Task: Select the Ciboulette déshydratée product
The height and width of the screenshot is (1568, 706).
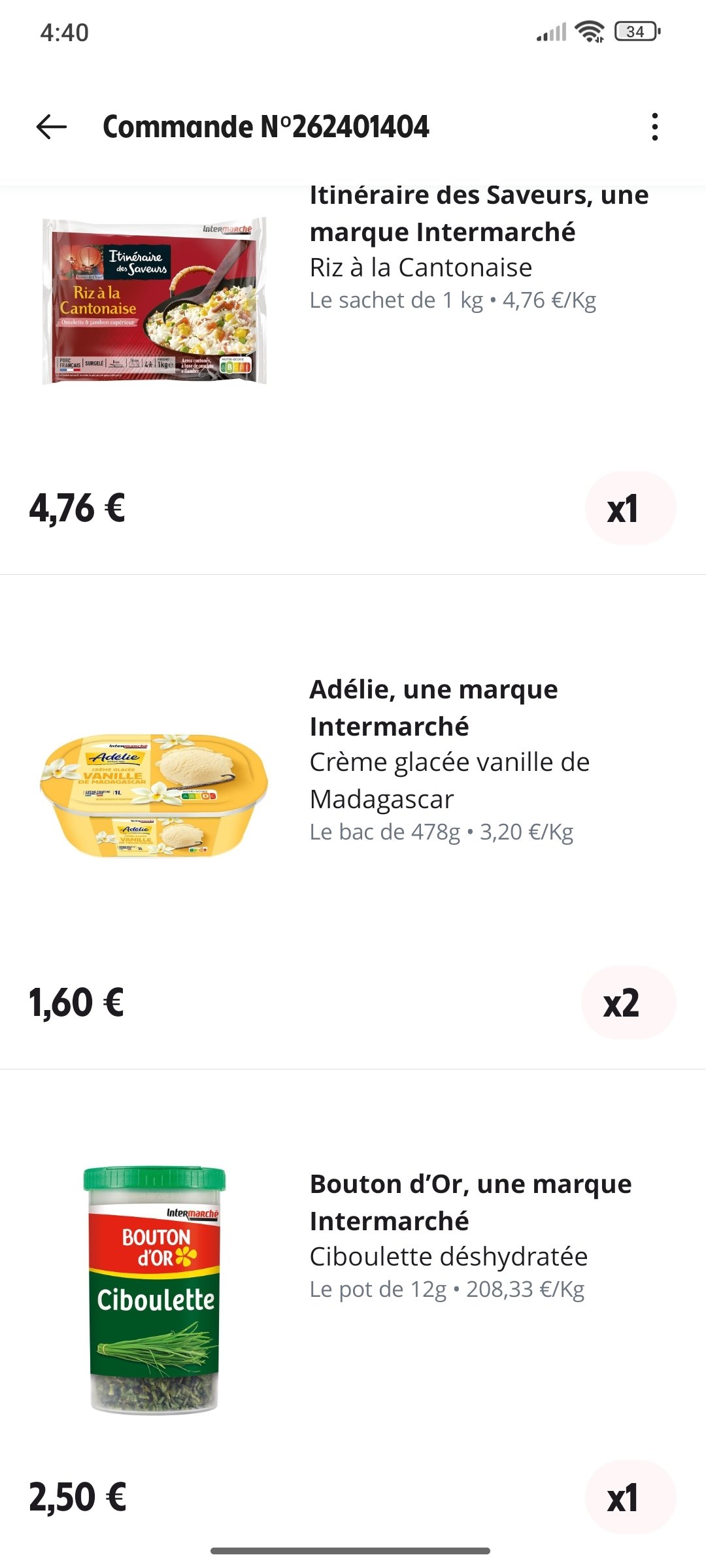Action: click(x=448, y=1256)
